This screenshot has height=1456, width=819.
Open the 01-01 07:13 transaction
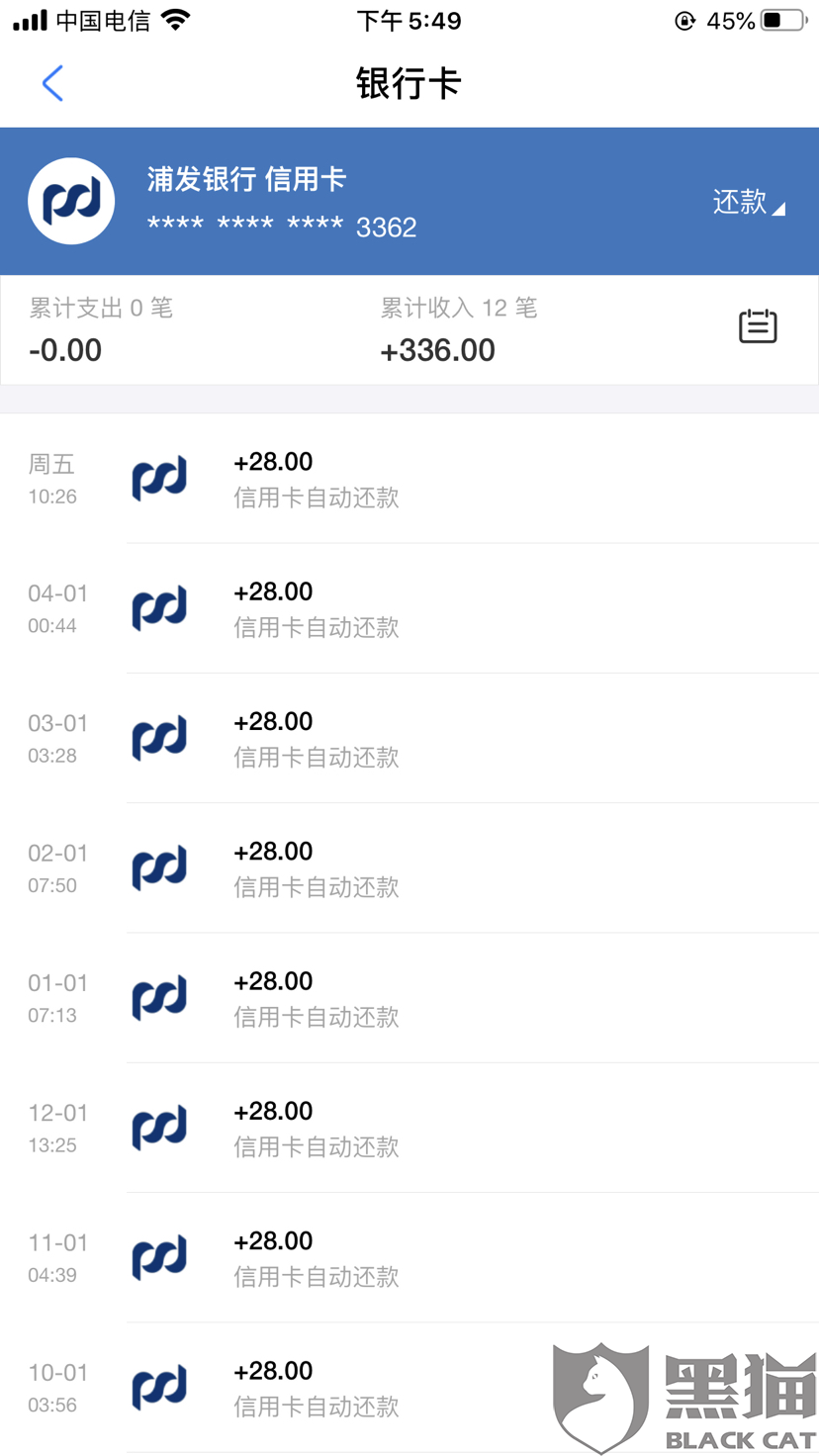click(409, 997)
